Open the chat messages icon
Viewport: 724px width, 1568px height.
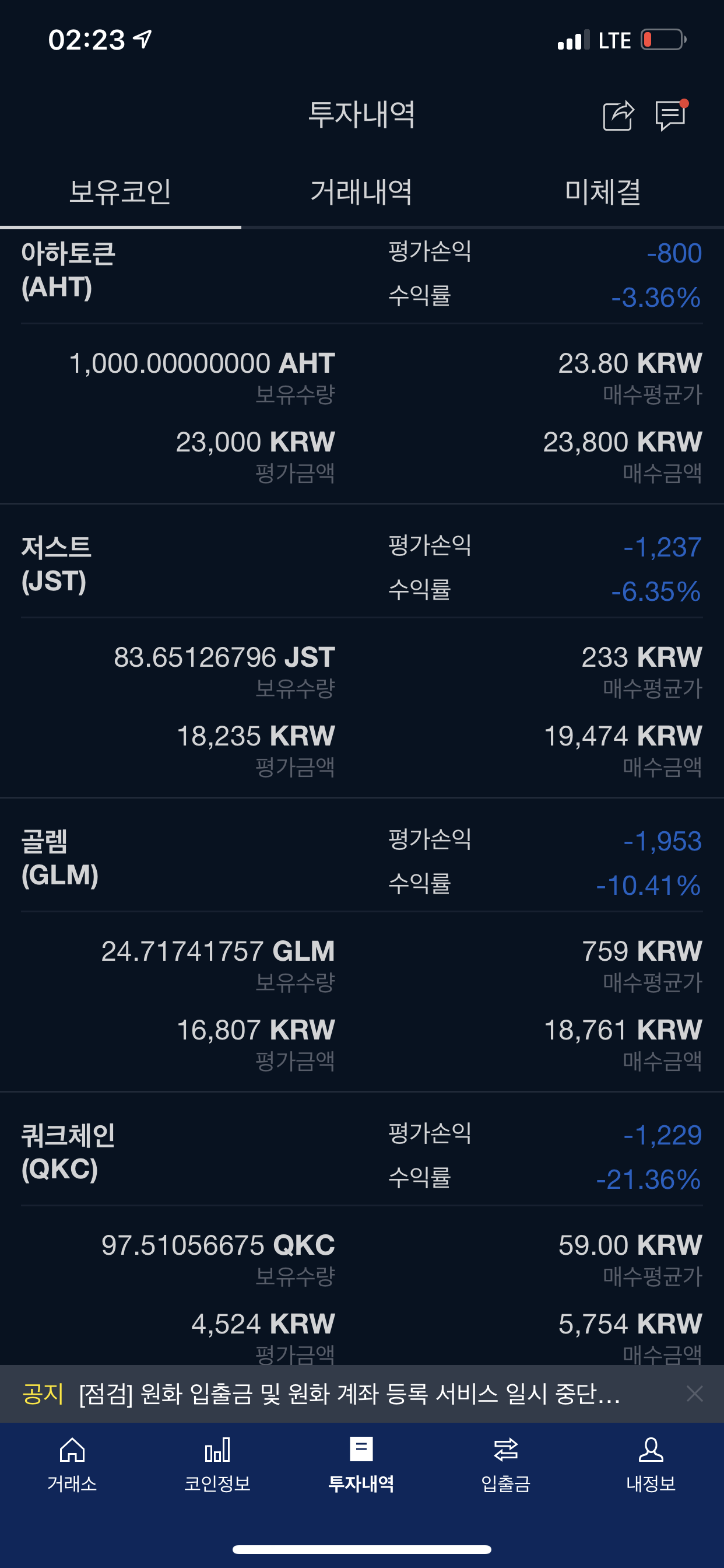click(670, 115)
